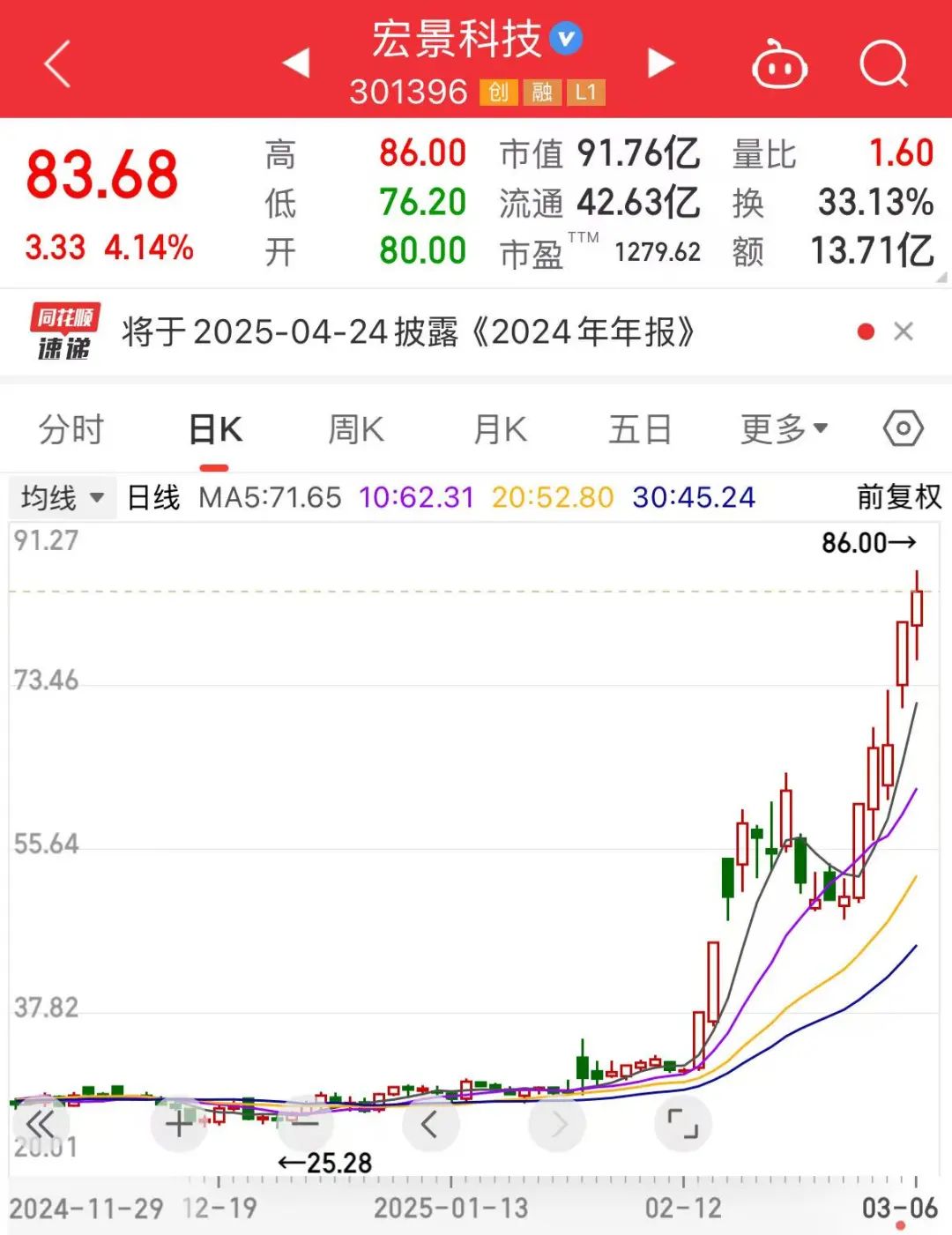Change the 前复权 adjustment mode
The width and height of the screenshot is (952, 1235).
pyautogui.click(x=899, y=497)
